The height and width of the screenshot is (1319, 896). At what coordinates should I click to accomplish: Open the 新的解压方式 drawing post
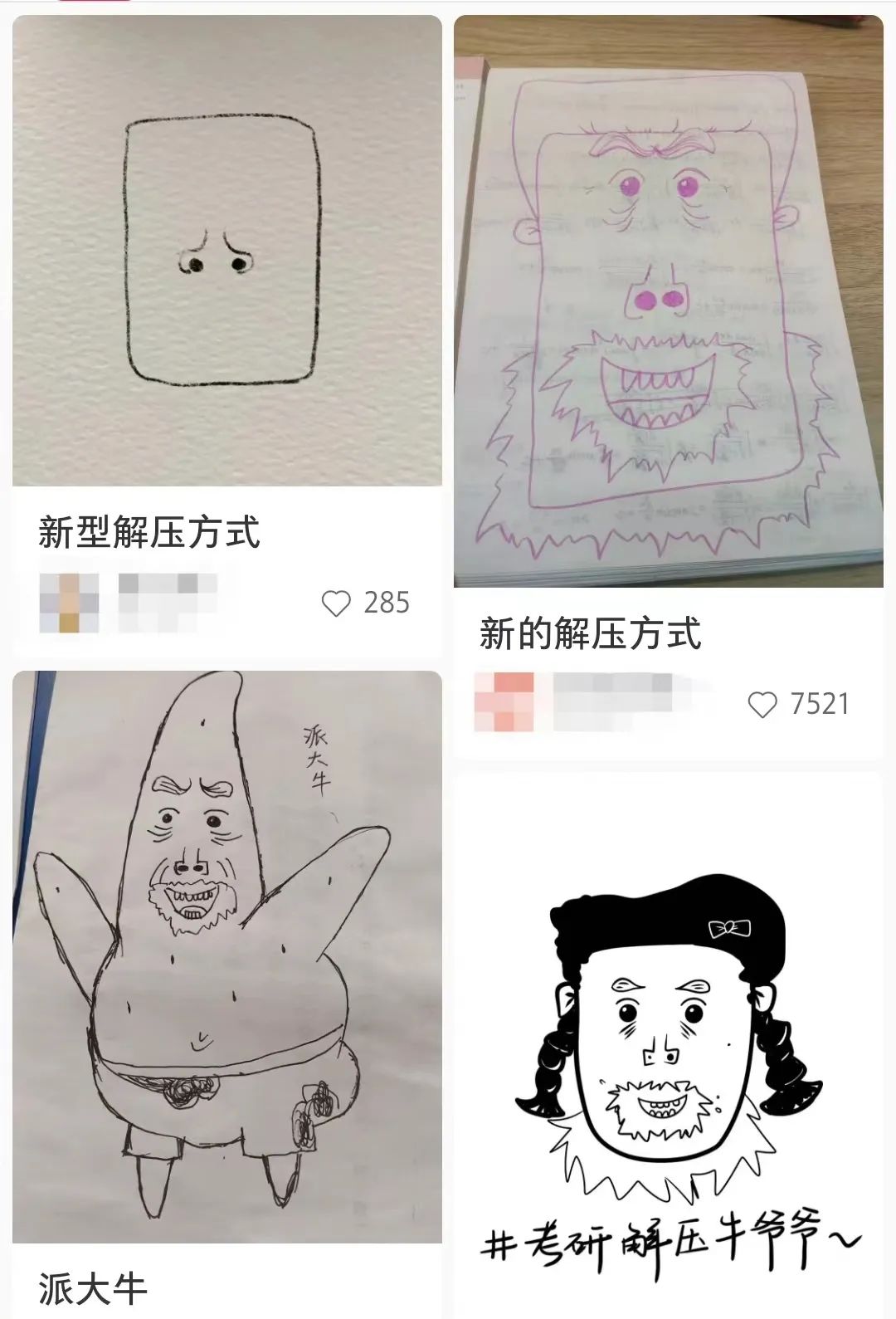[668, 300]
